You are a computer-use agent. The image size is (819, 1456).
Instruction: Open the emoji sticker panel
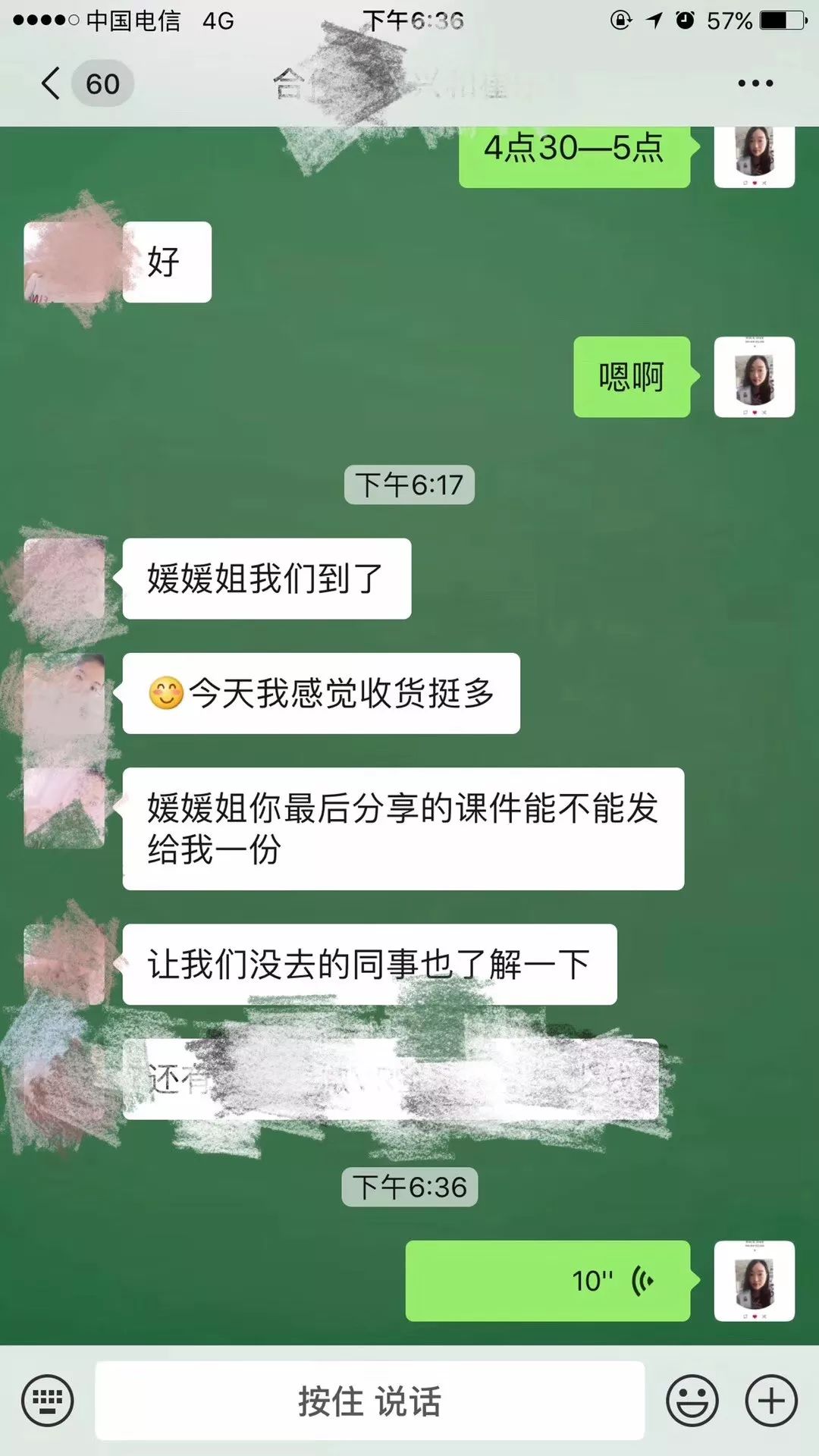[x=692, y=1401]
